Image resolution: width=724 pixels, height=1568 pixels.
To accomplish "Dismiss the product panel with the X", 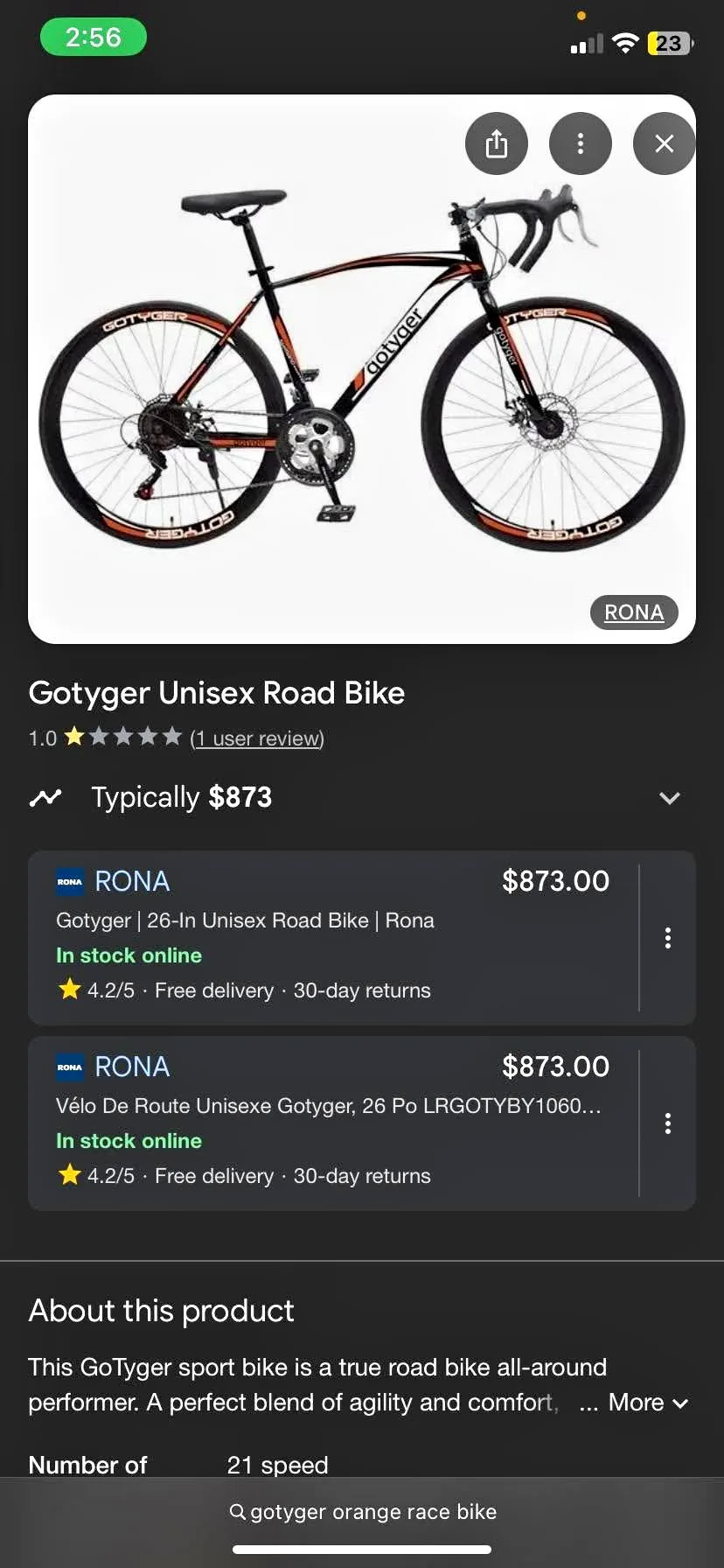I will 664,143.
